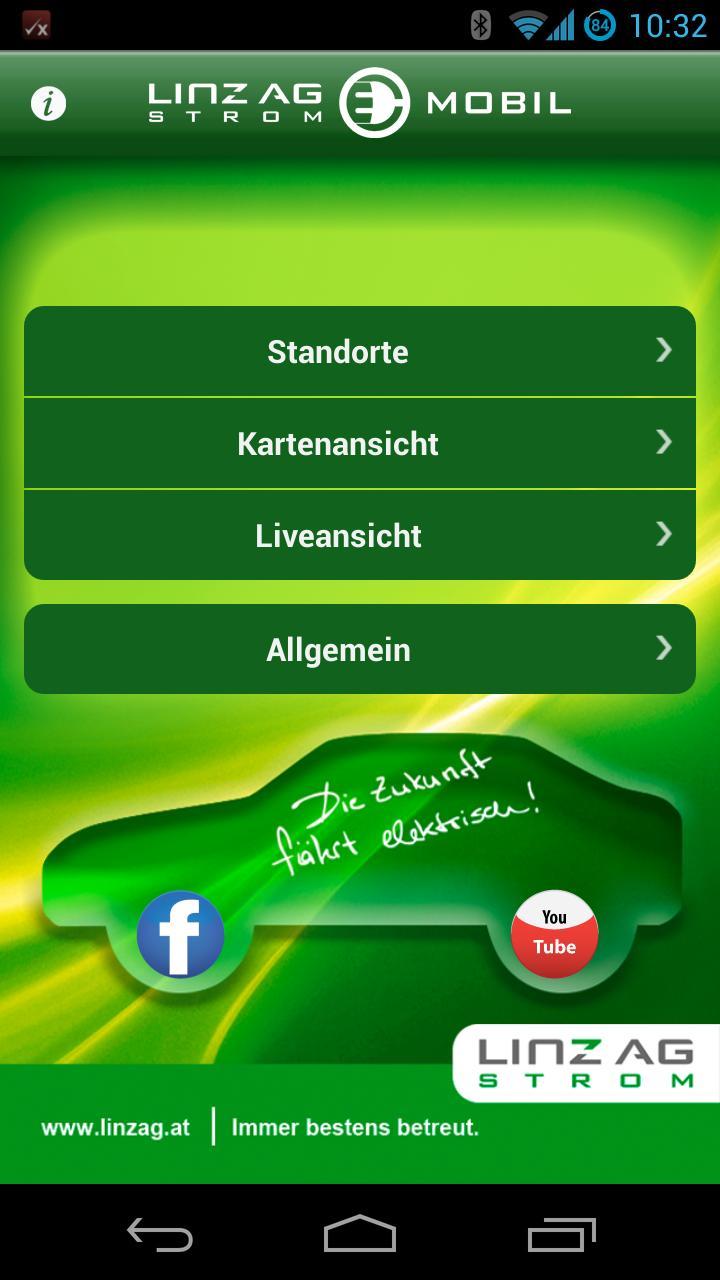This screenshot has height=1280, width=720.
Task: Open the Kartenansicht menu entry
Action: point(338,443)
